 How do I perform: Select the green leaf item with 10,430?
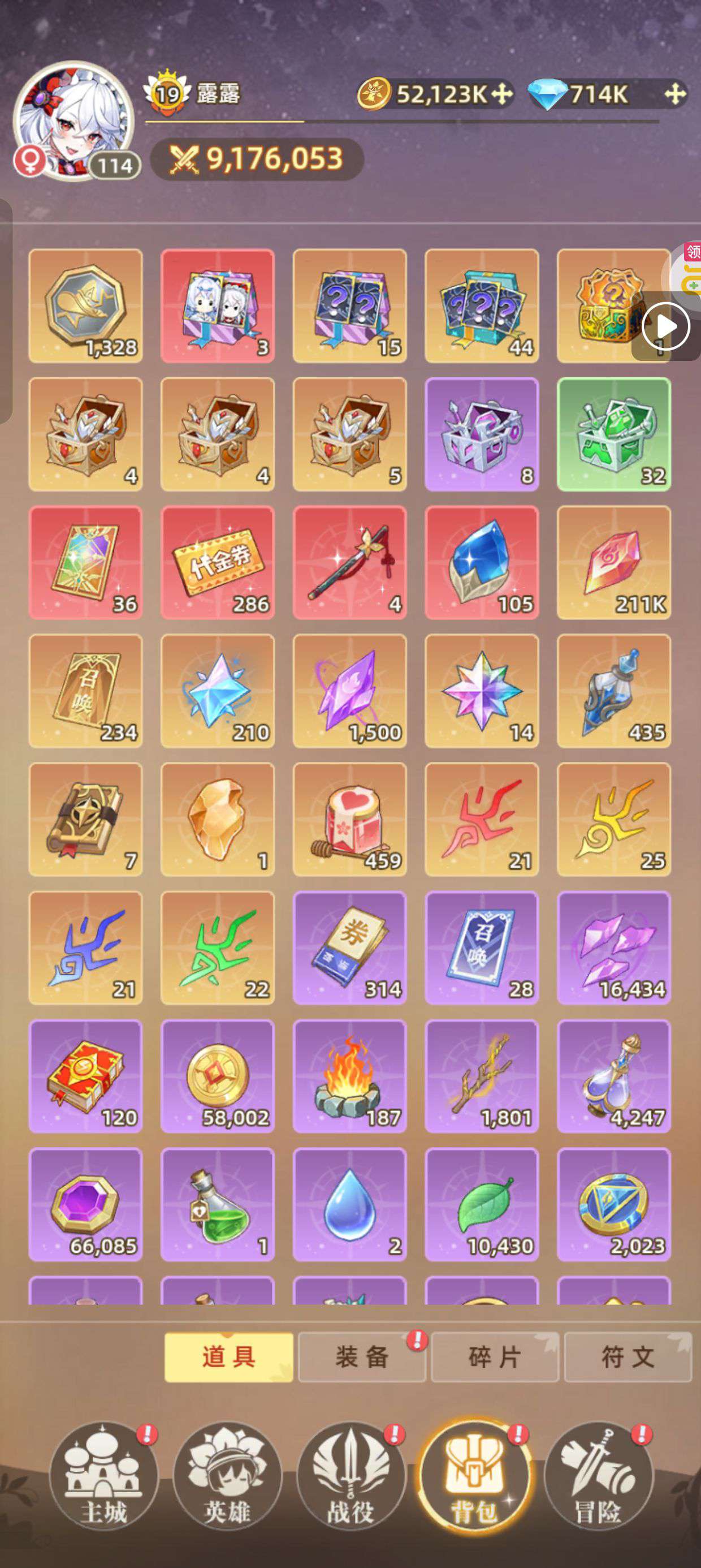(x=481, y=1205)
